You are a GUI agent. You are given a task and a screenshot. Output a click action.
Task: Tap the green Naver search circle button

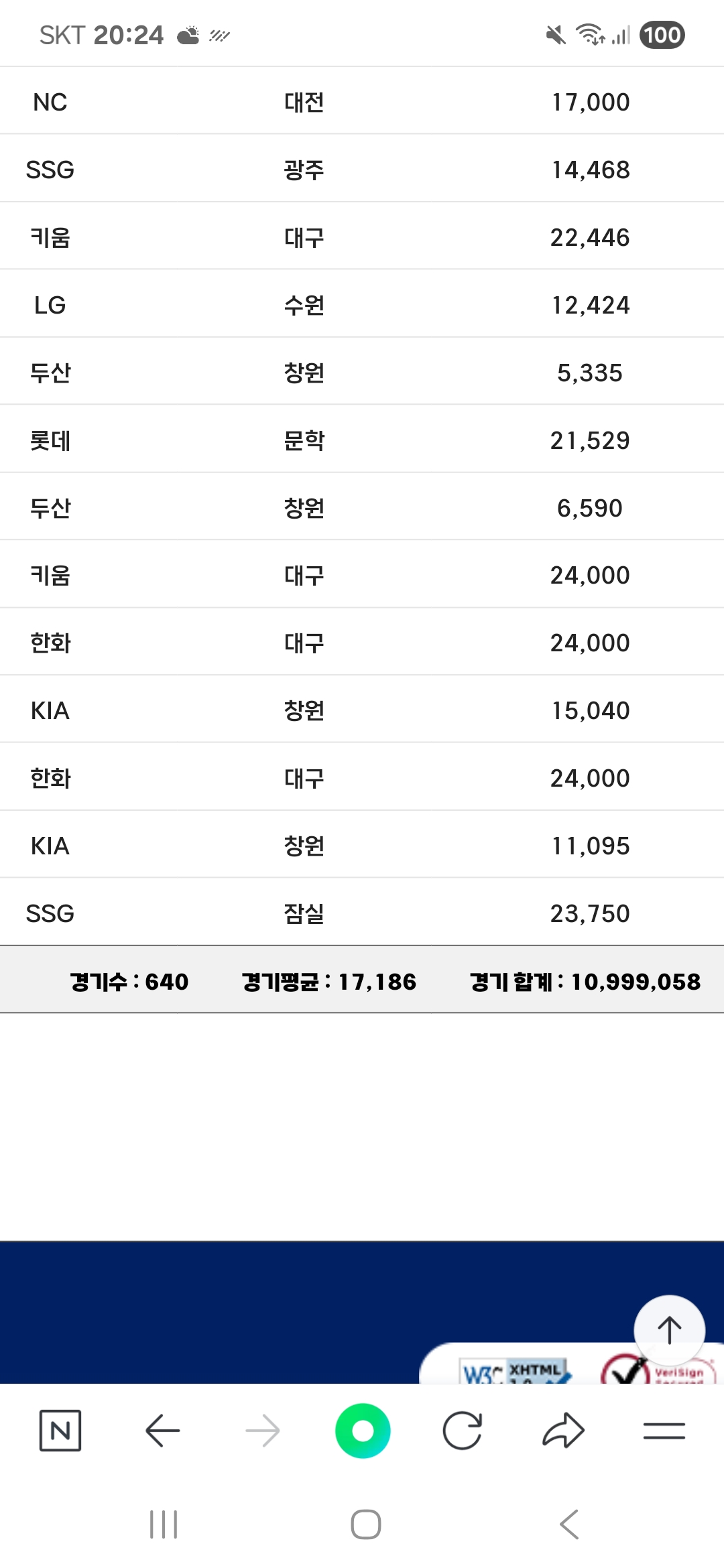click(363, 1431)
